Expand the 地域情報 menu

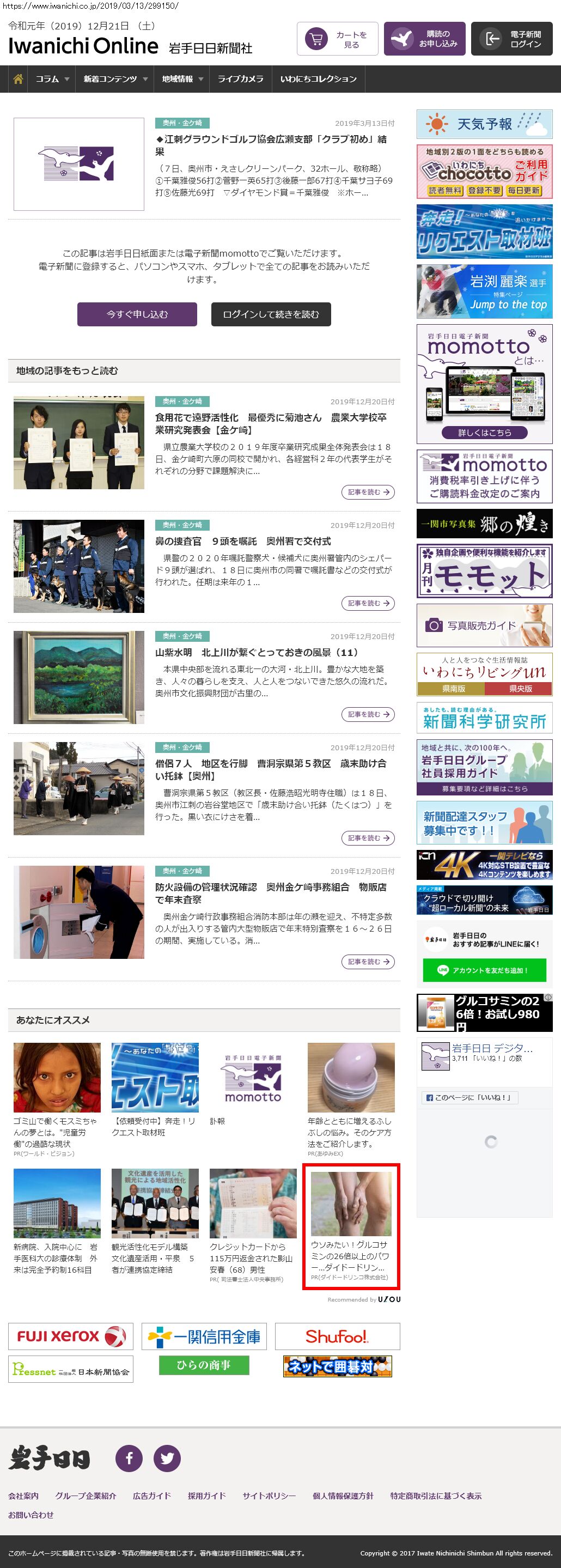click(182, 79)
